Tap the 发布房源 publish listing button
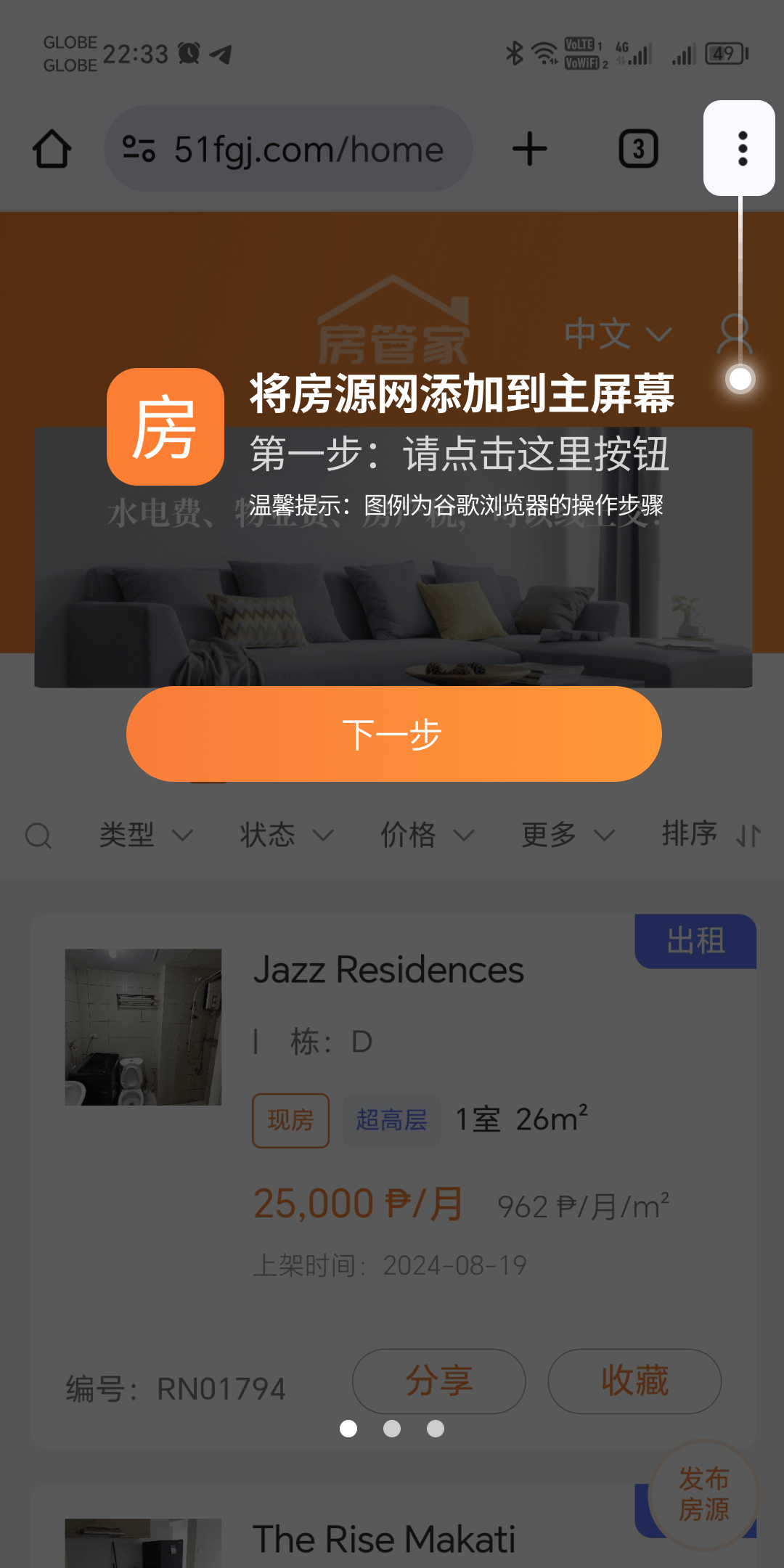 click(703, 1494)
